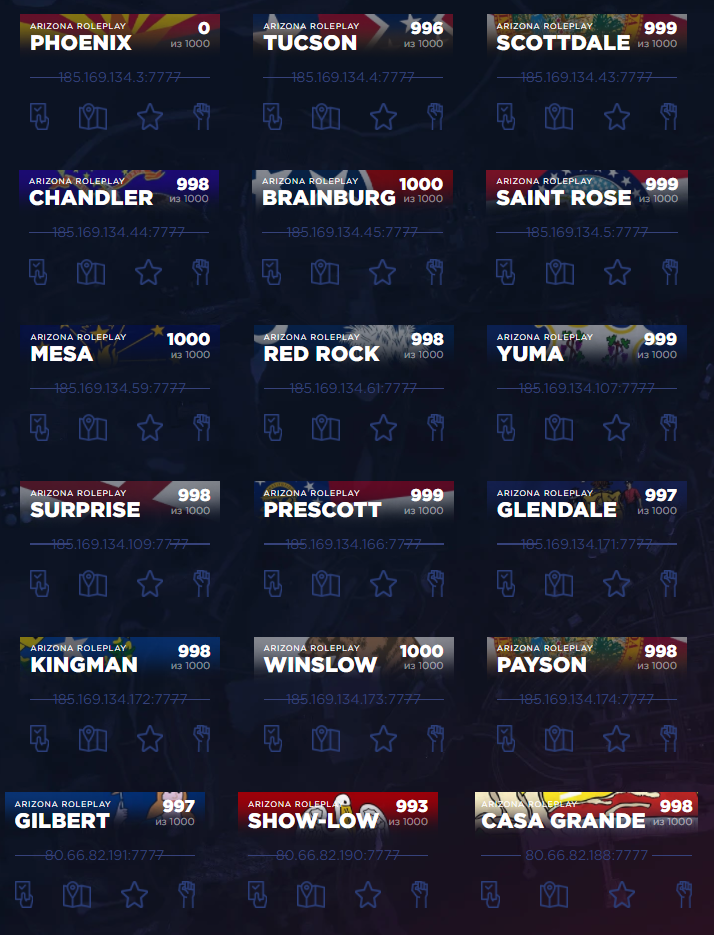Image resolution: width=714 pixels, height=935 pixels.
Task: Tap the star icon under Yuma
Action: pos(617,428)
